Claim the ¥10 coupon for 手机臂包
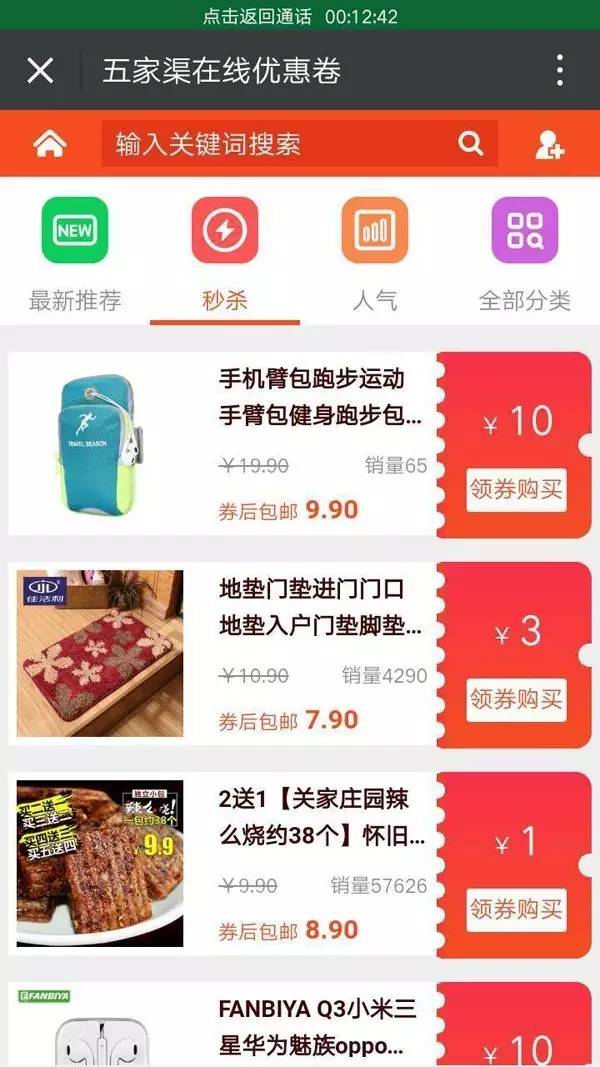This screenshot has height=1067, width=600. (x=516, y=489)
